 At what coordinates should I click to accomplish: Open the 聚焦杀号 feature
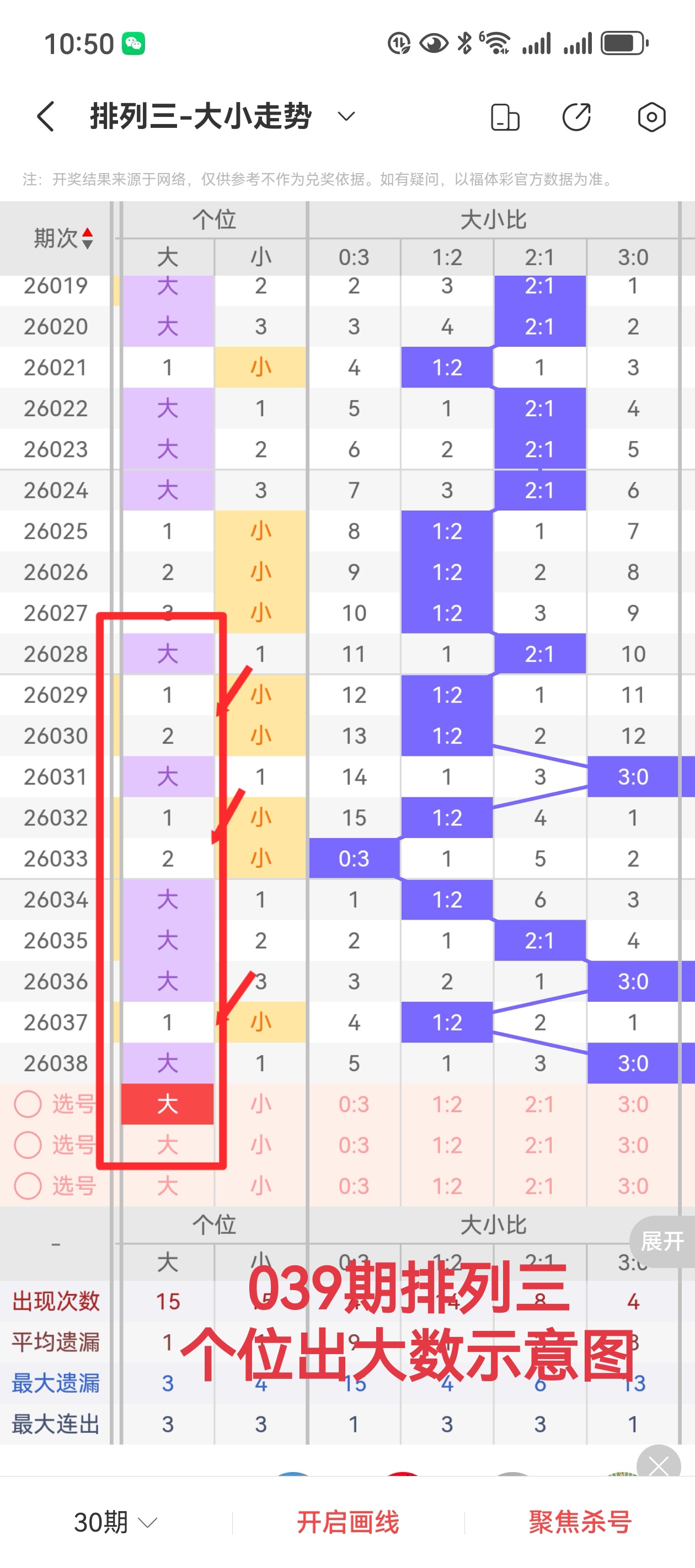pyautogui.click(x=580, y=1522)
